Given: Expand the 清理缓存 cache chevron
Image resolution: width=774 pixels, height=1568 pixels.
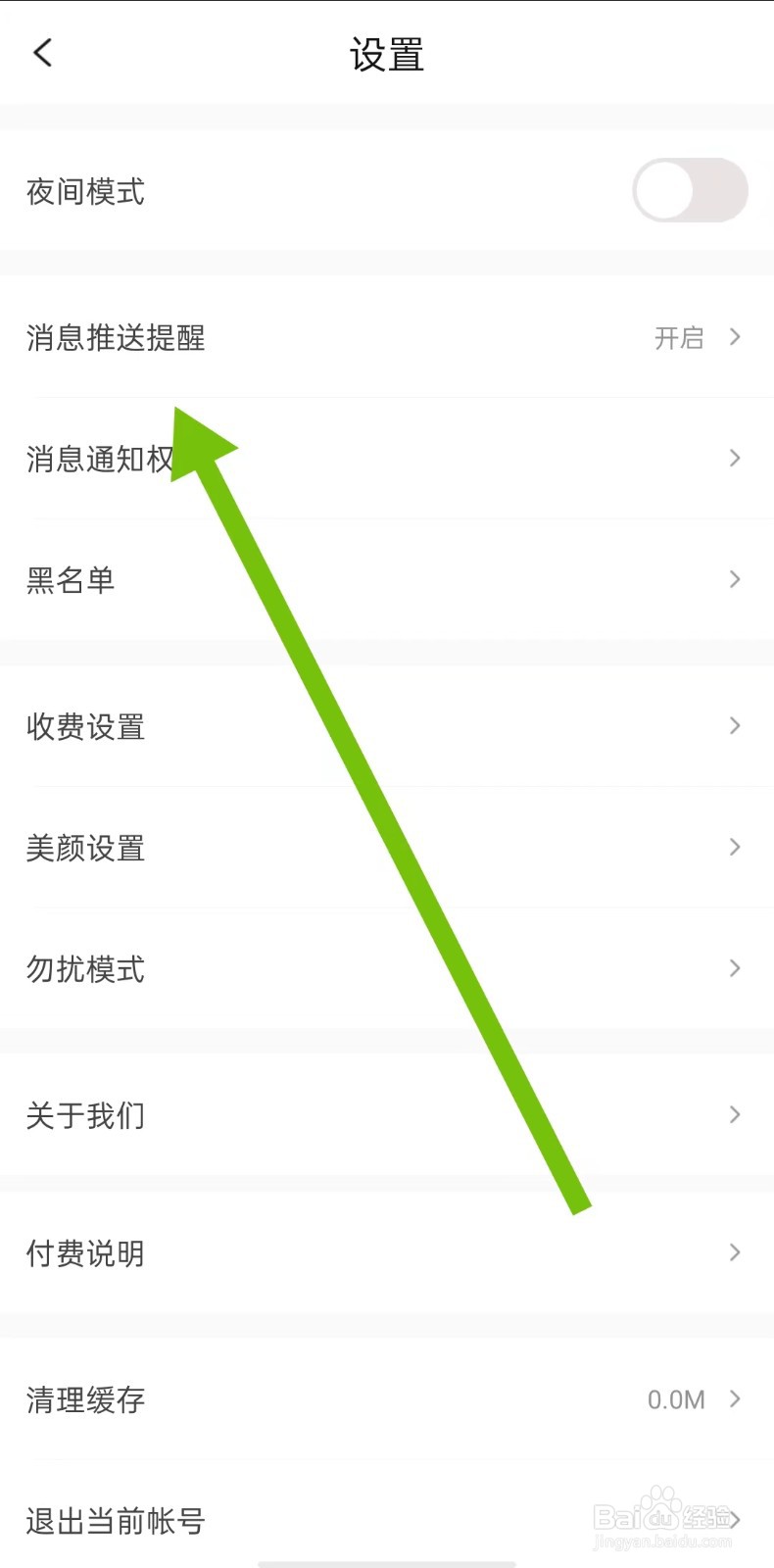Looking at the screenshot, I should pos(735,1399).
